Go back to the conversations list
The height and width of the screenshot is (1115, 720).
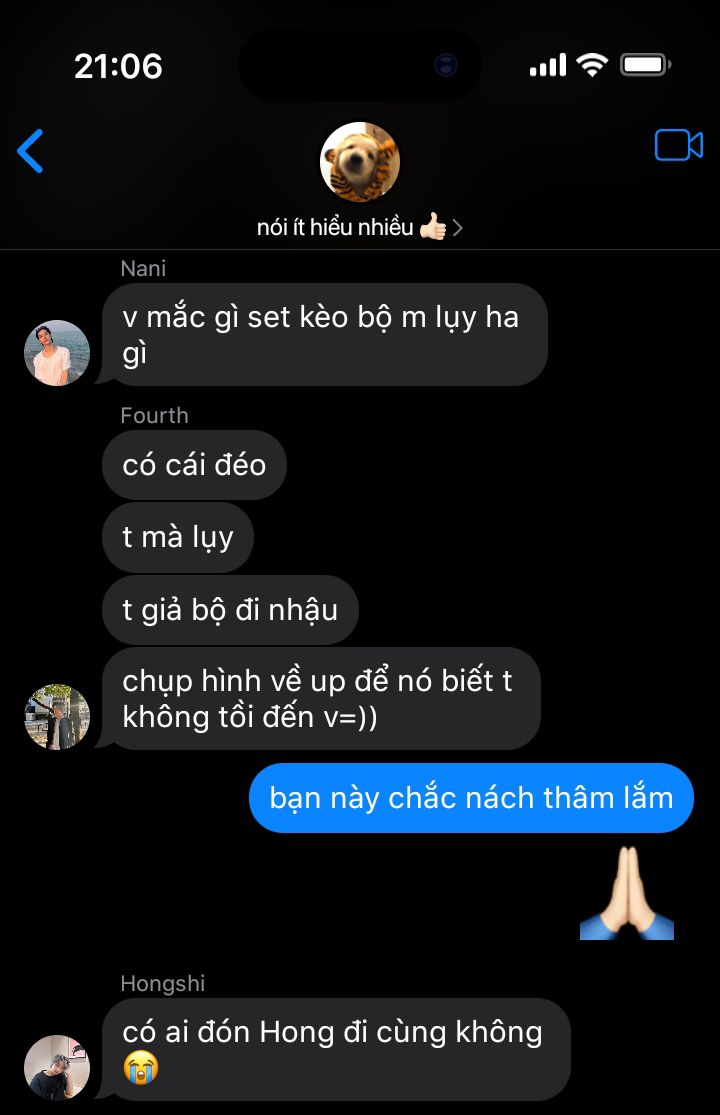[x=31, y=151]
